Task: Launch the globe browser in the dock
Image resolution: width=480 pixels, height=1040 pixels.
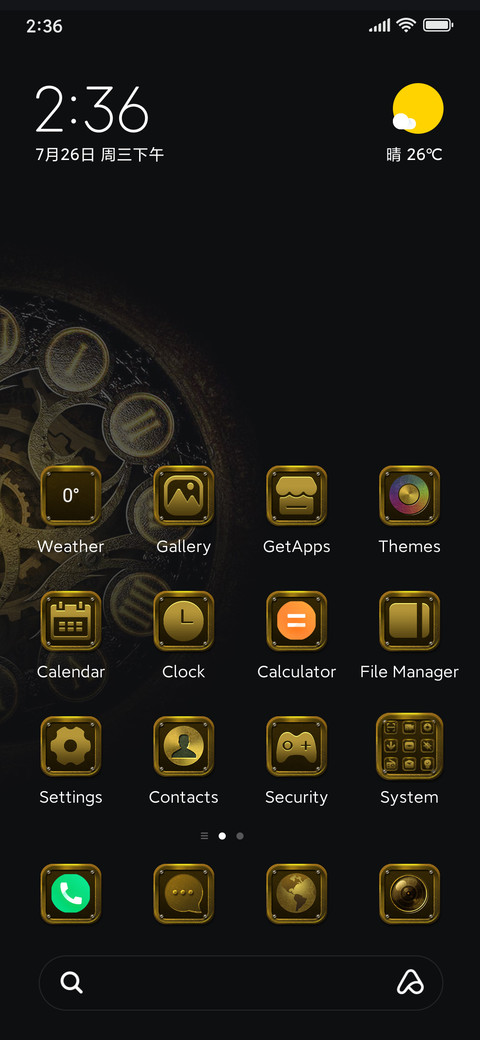Action: (x=296, y=893)
